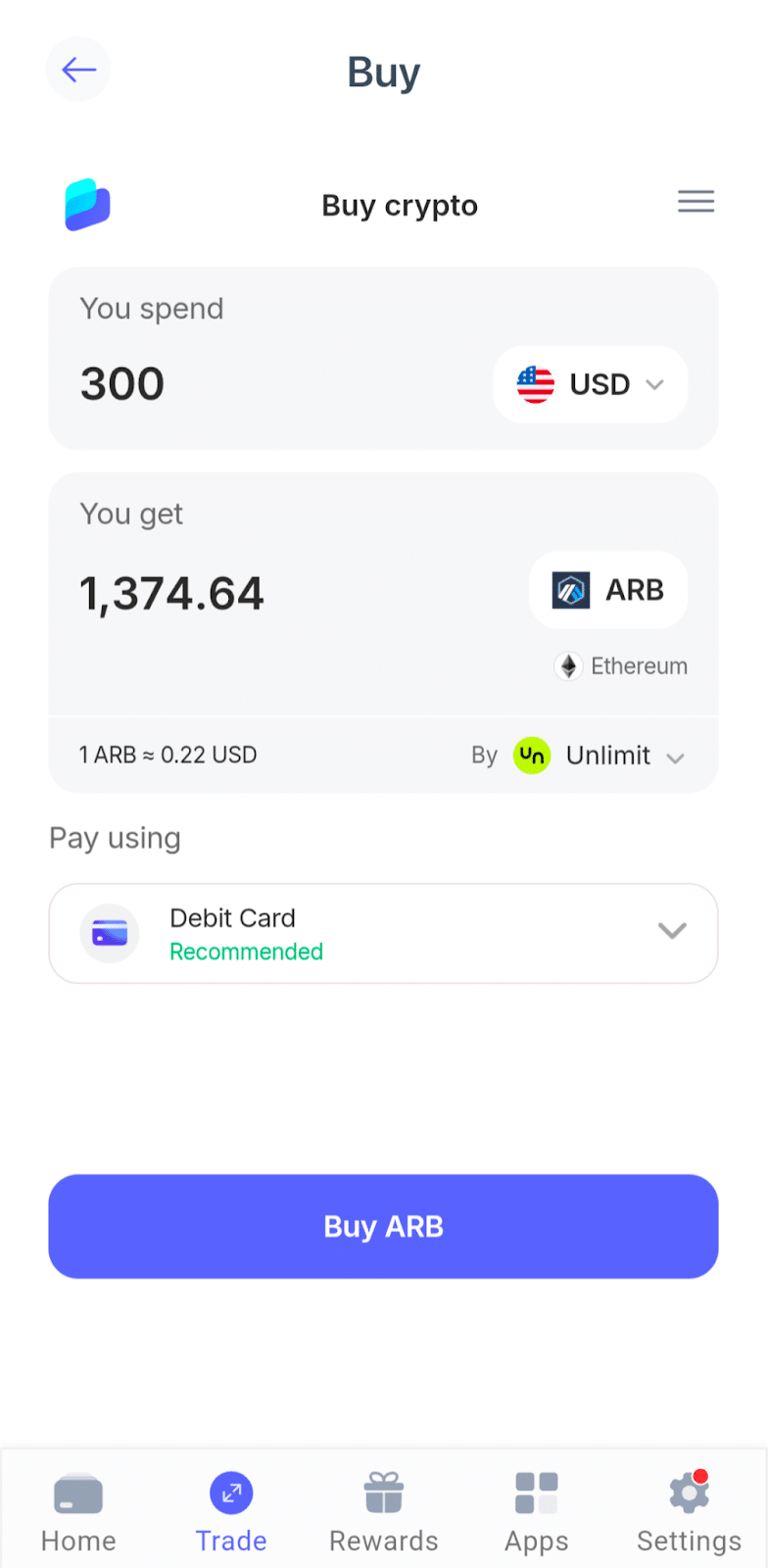Click the back arrow icon
768x1568 pixels.
(78, 70)
